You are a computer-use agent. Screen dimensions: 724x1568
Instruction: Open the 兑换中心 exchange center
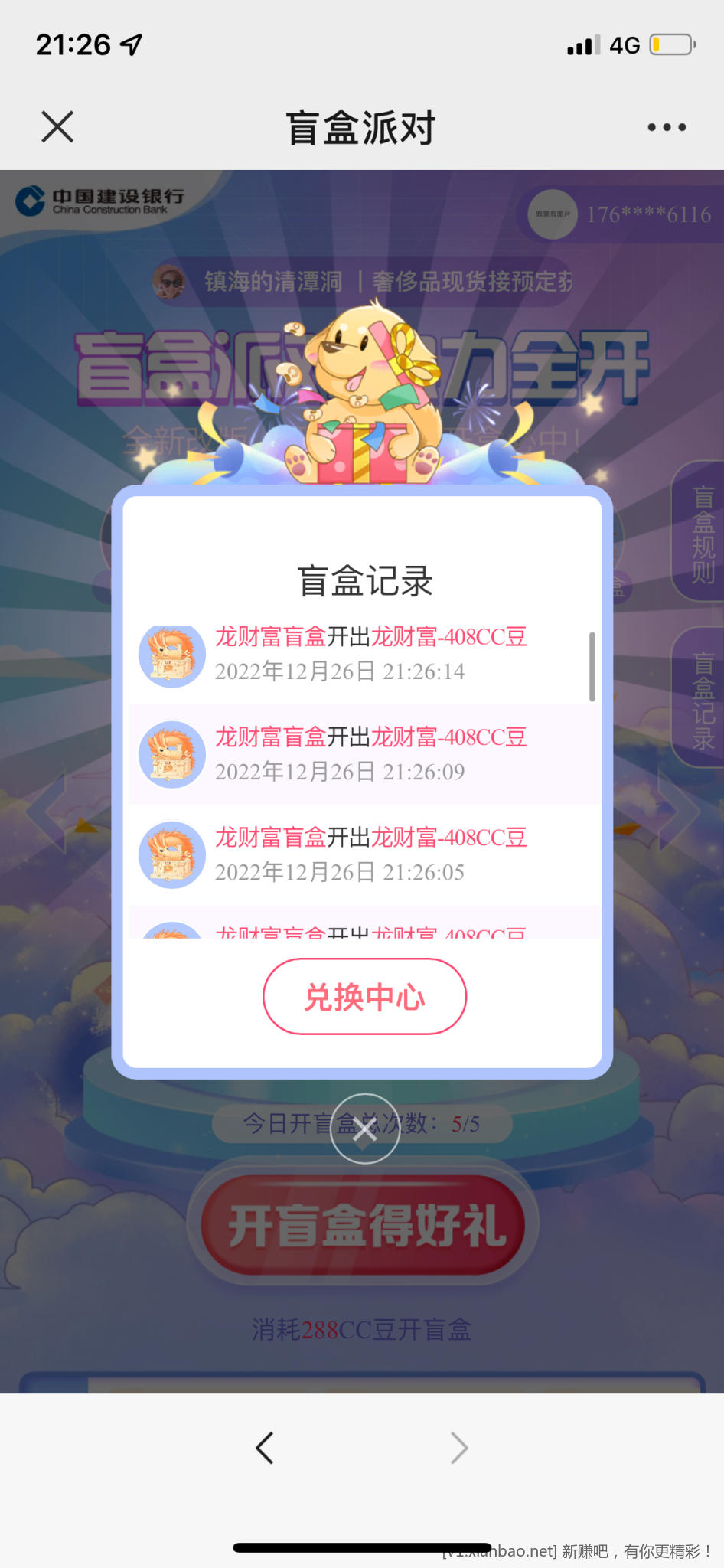pyautogui.click(x=364, y=997)
